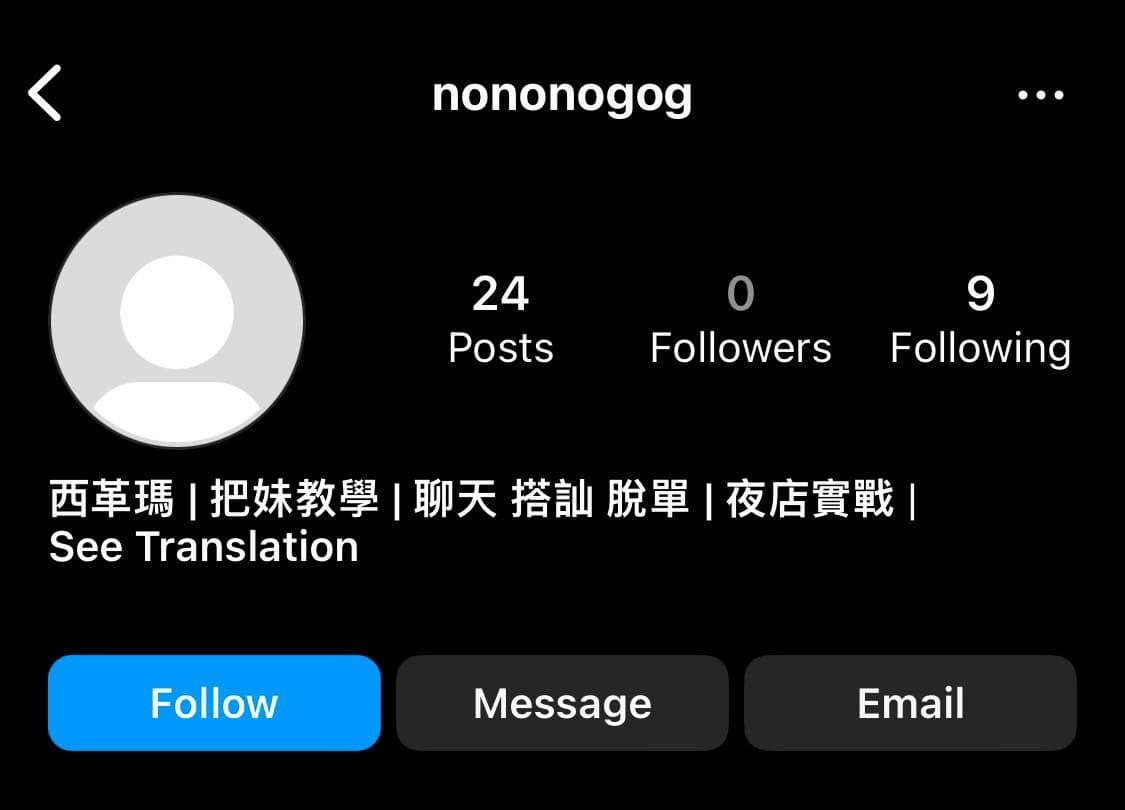The height and width of the screenshot is (810, 1125).
Task: Message this profile
Action: tap(562, 703)
